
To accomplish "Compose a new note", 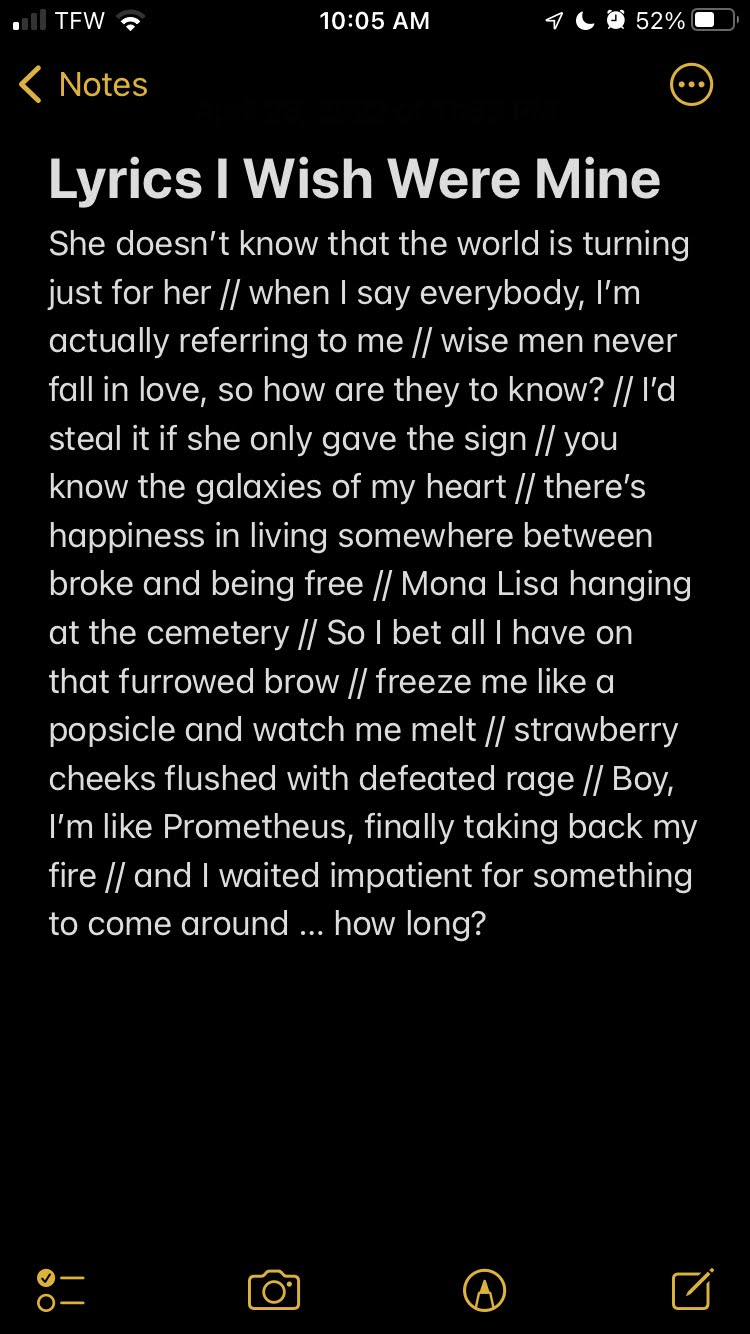I will (693, 1289).
